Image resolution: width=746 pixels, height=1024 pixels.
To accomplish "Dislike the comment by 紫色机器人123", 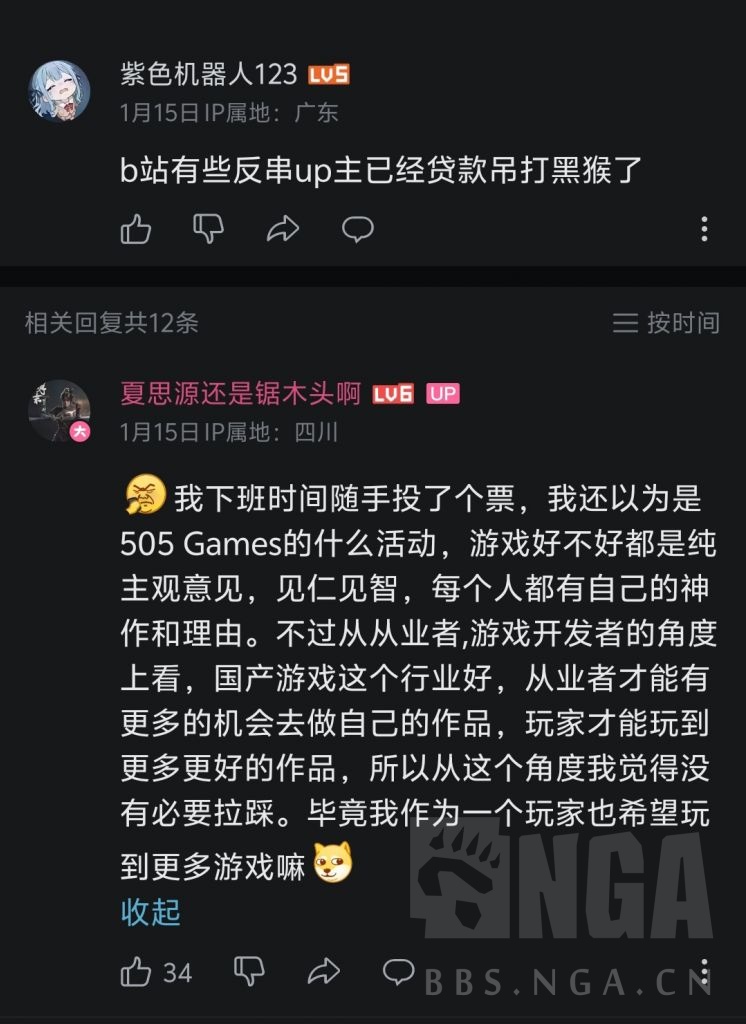I will (x=209, y=230).
